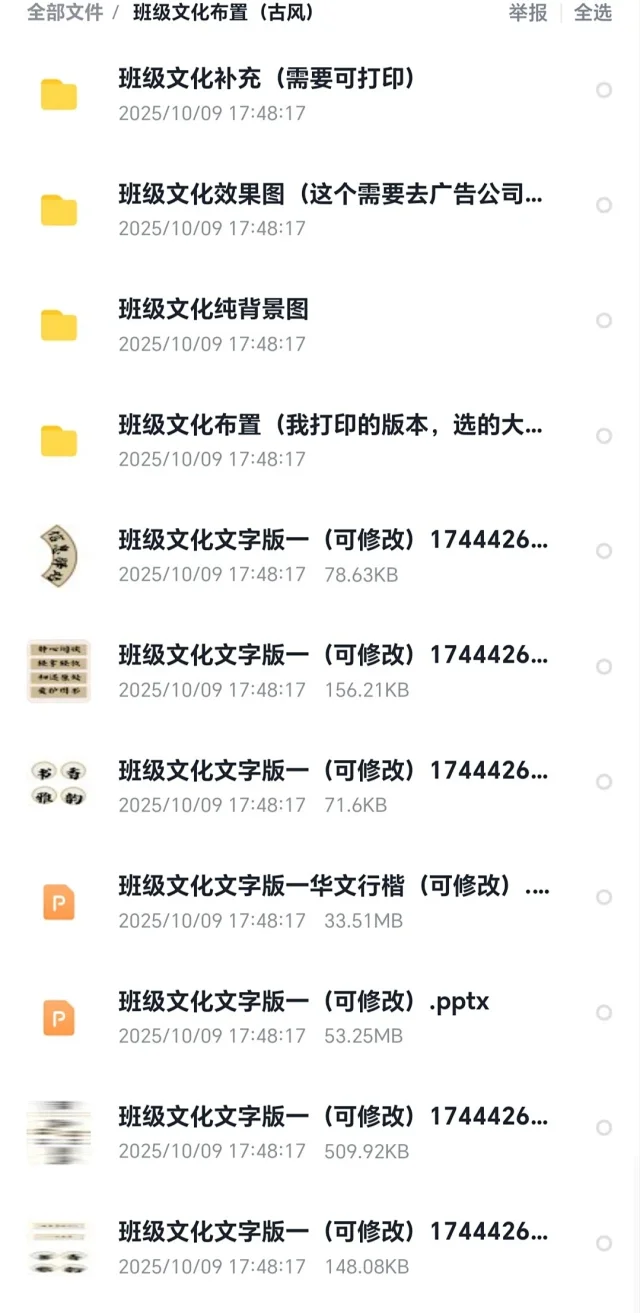Viewport: 640px width, 1313px height.
Task: View the 148.08KB image file
Action: [x=332, y=1232]
